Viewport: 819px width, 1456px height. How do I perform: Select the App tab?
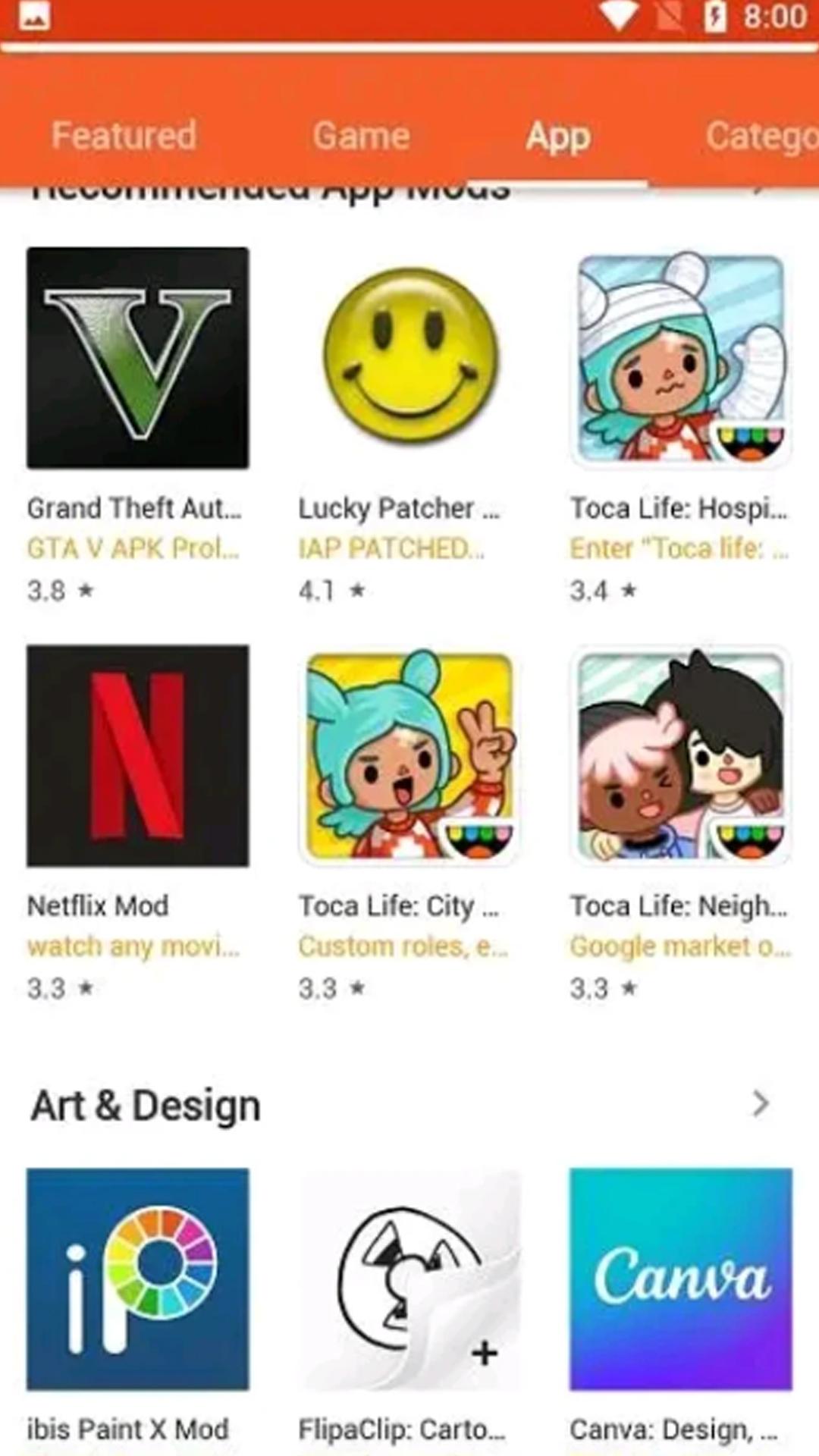[557, 136]
